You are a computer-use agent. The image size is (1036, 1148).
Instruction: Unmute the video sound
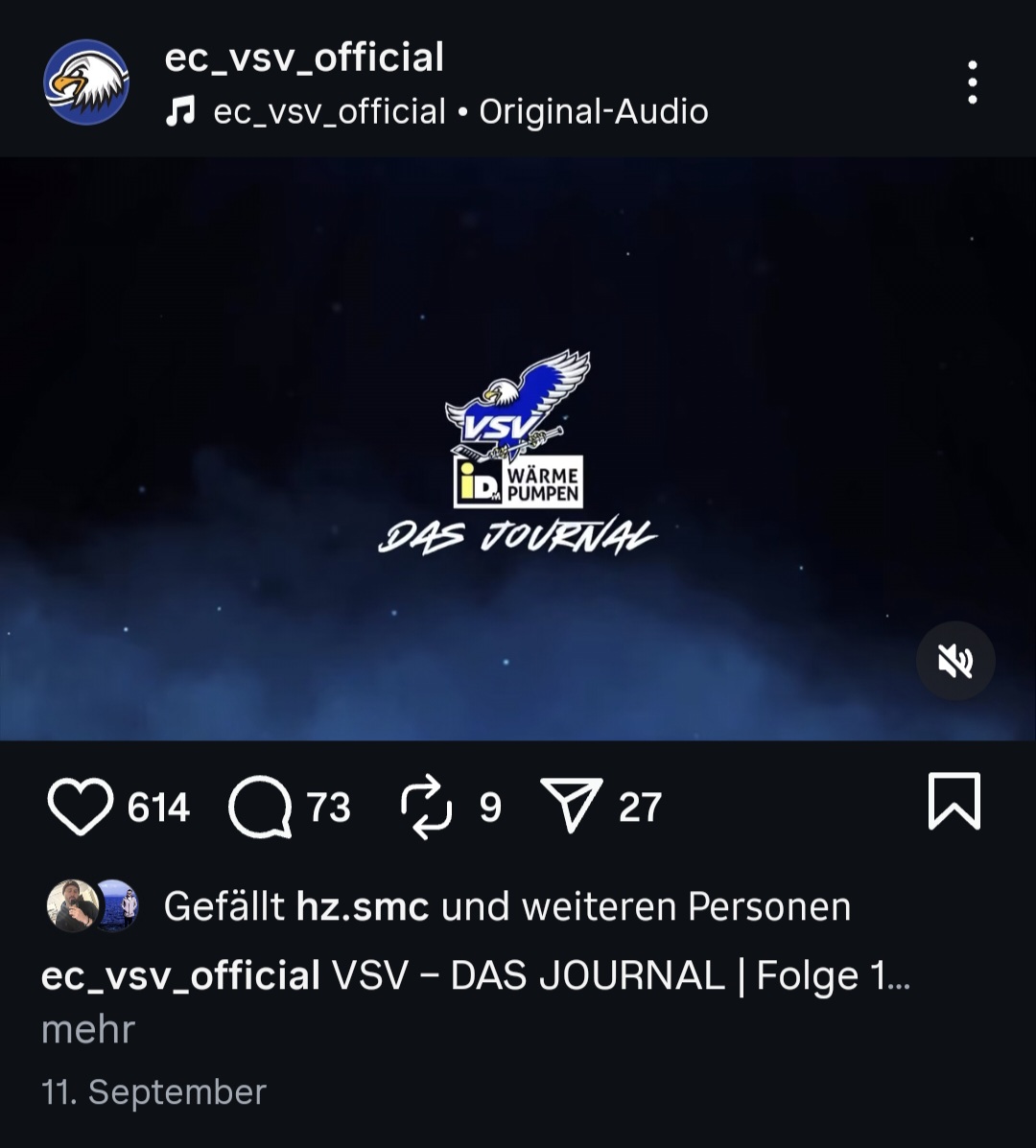point(955,662)
